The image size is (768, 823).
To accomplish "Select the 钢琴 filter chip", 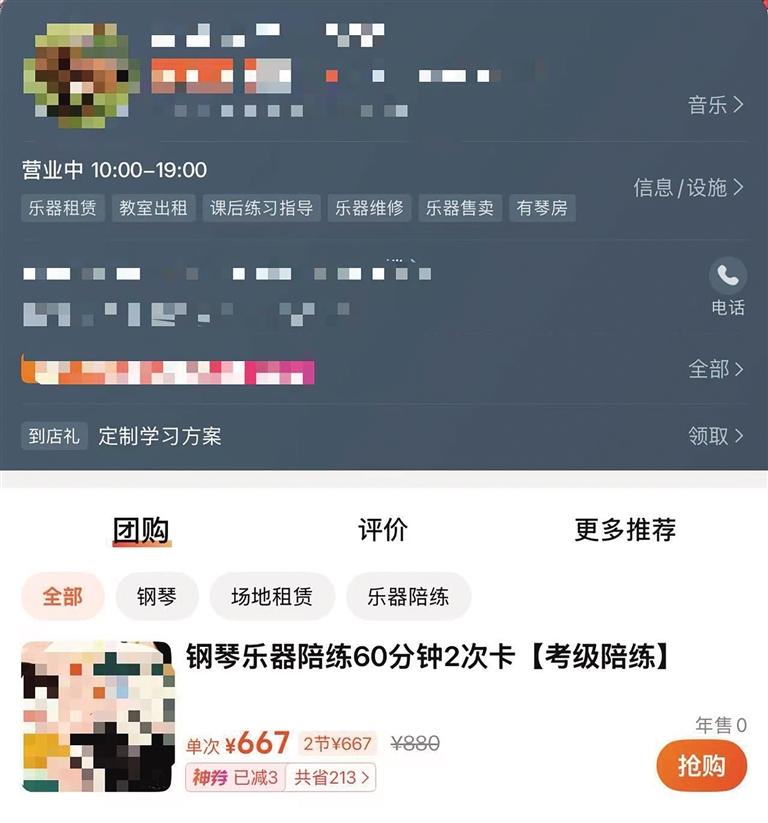I will click(157, 597).
